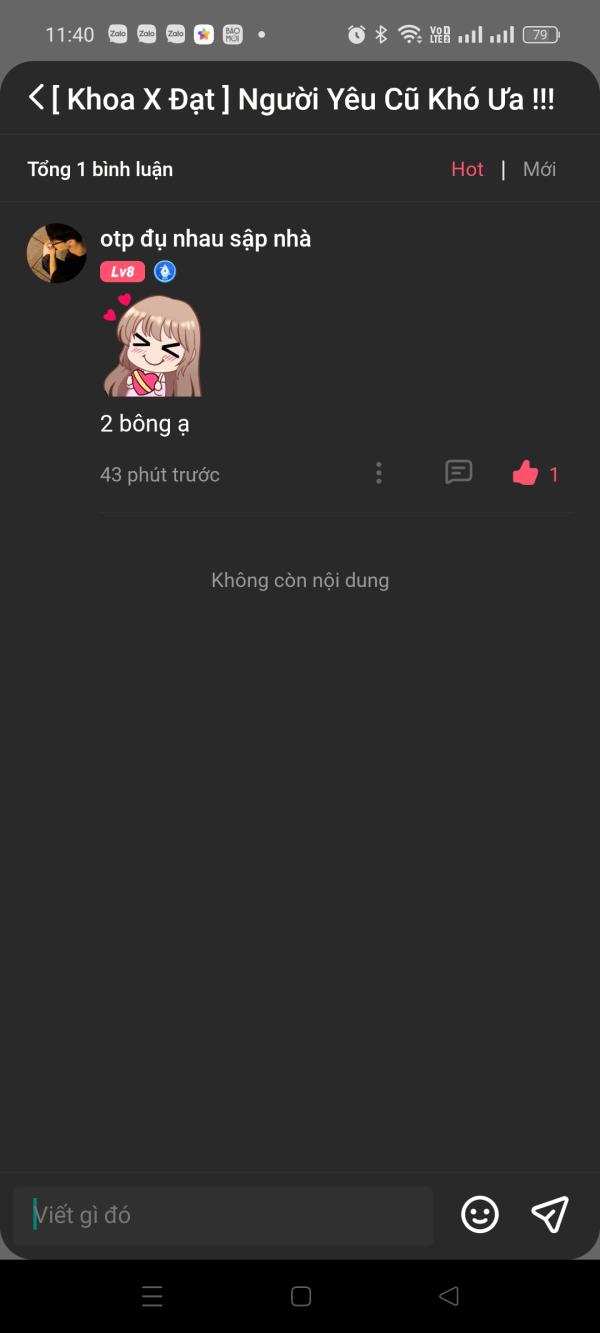
Task: Reply to the "2 bông ạ" comment
Action: (x=458, y=472)
